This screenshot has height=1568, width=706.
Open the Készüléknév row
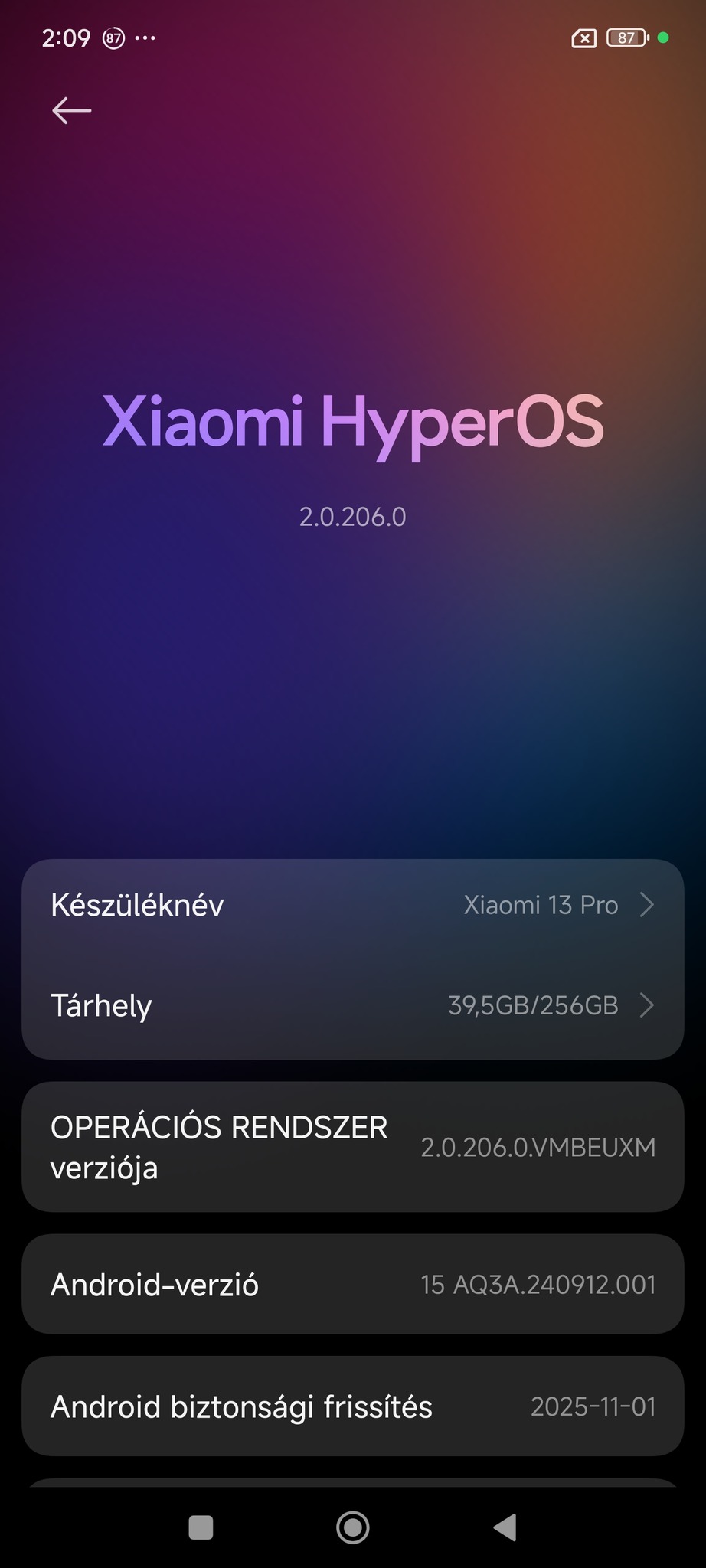click(x=352, y=905)
